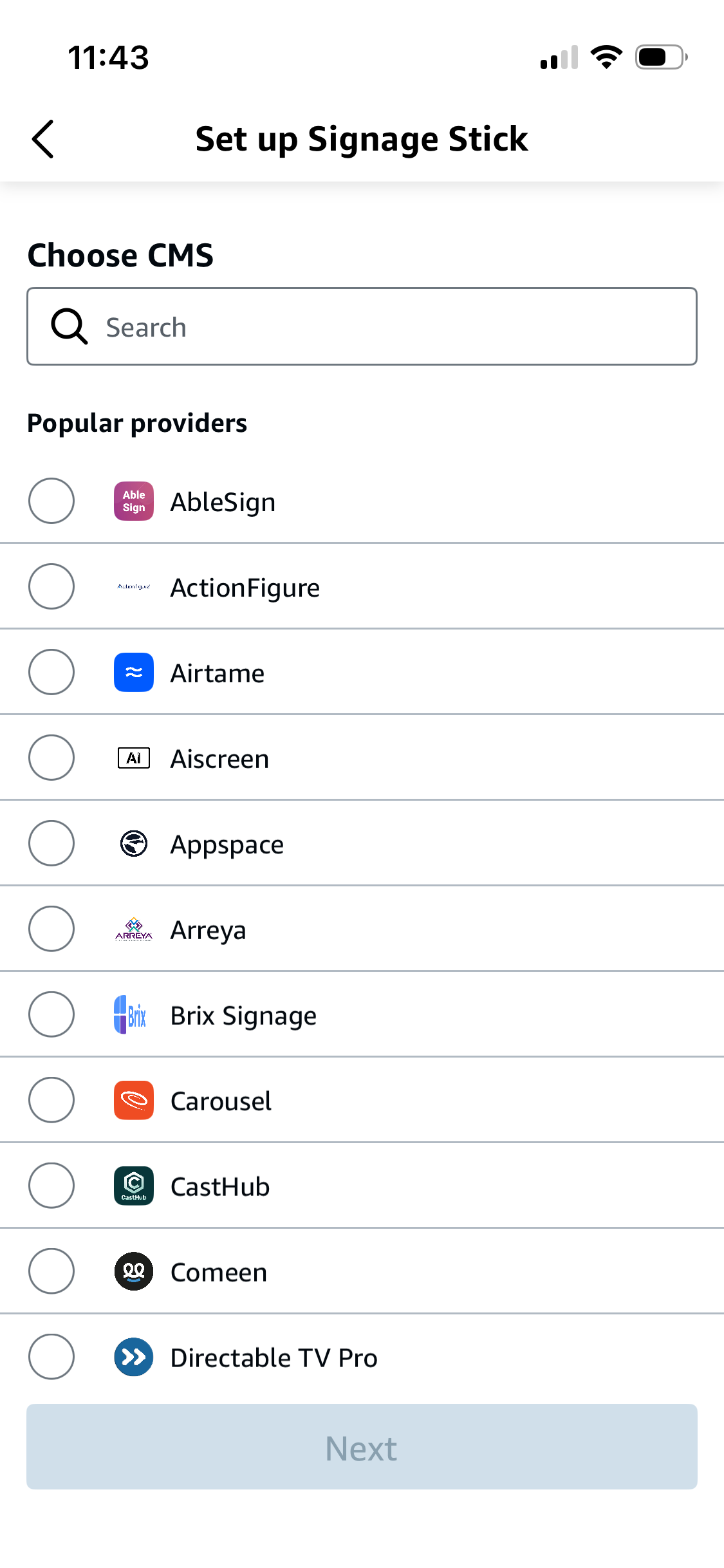This screenshot has width=724, height=1568.
Task: Choose the ActionFigure radio option
Action: tap(51, 586)
